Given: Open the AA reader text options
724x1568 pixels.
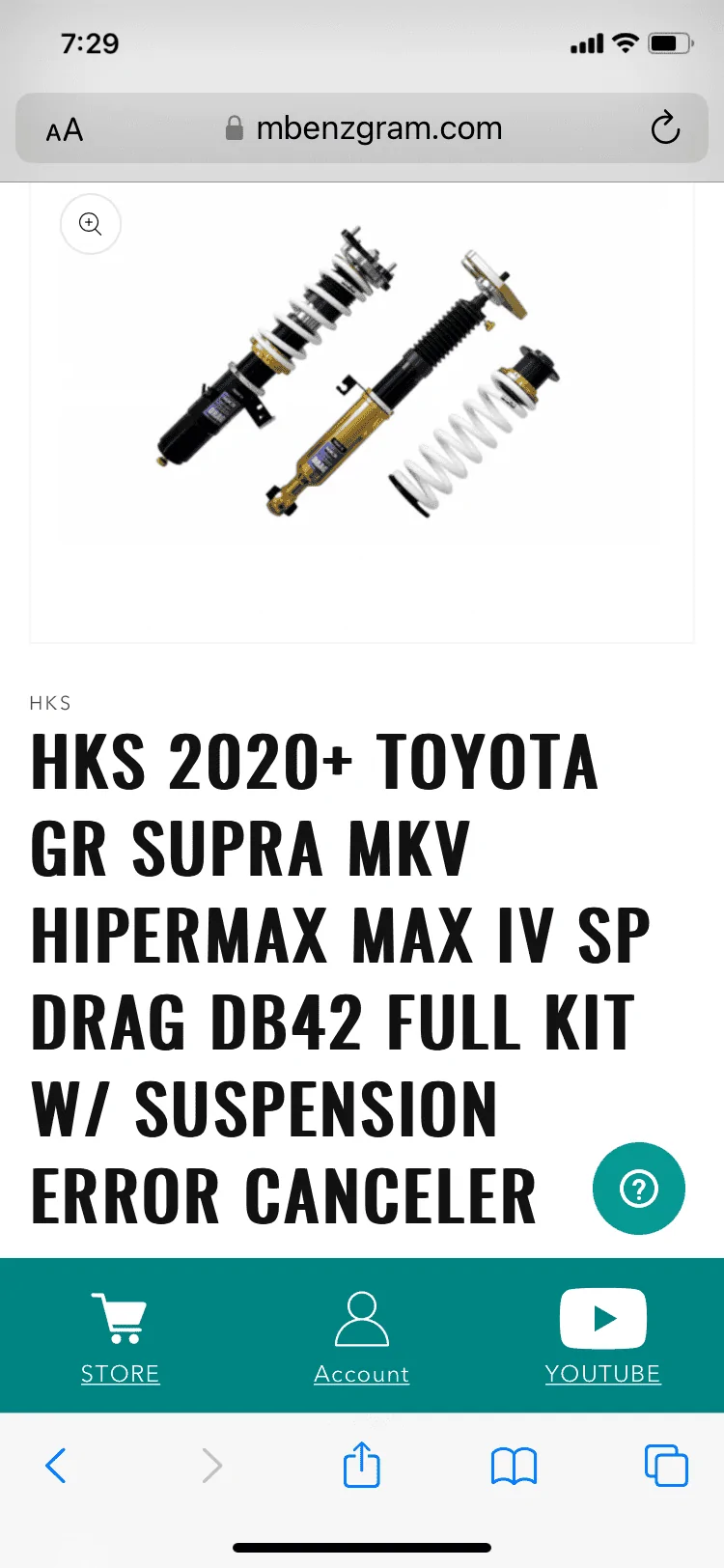Looking at the screenshot, I should (65, 129).
